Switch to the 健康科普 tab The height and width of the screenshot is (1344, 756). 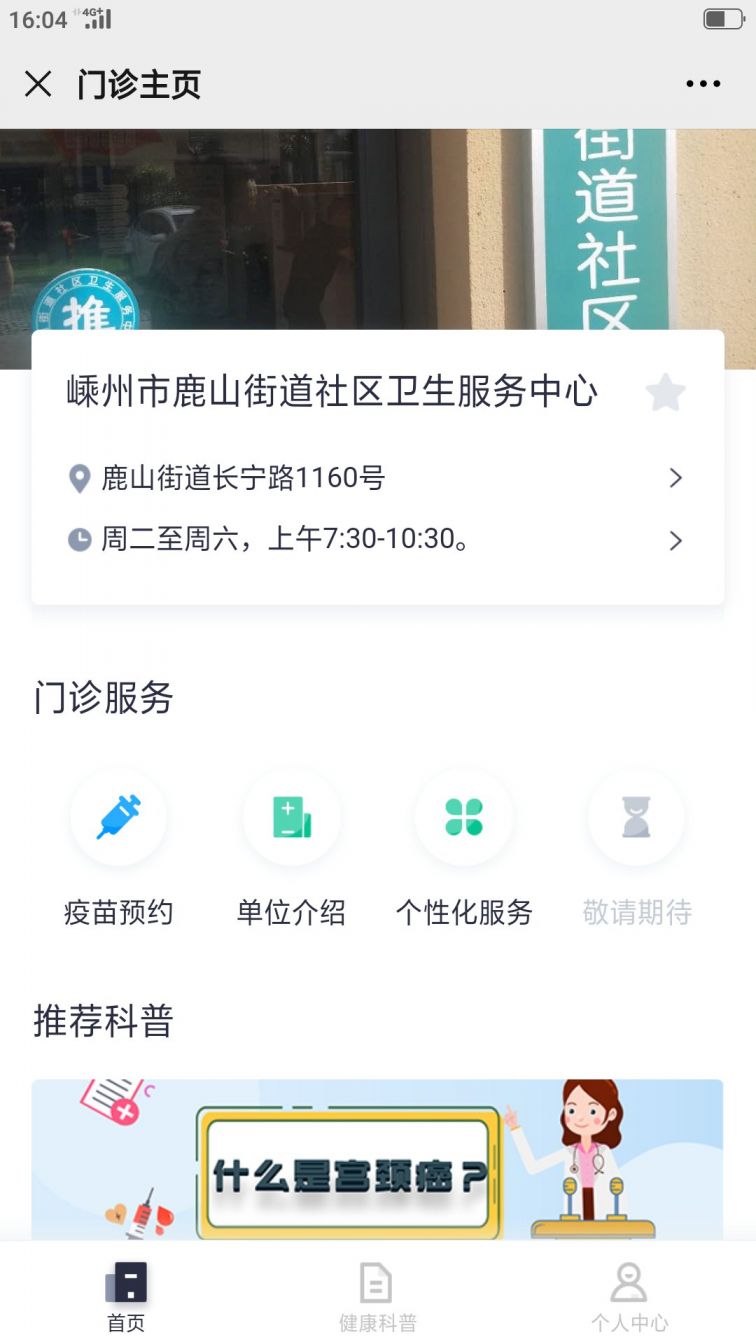tap(377, 1297)
